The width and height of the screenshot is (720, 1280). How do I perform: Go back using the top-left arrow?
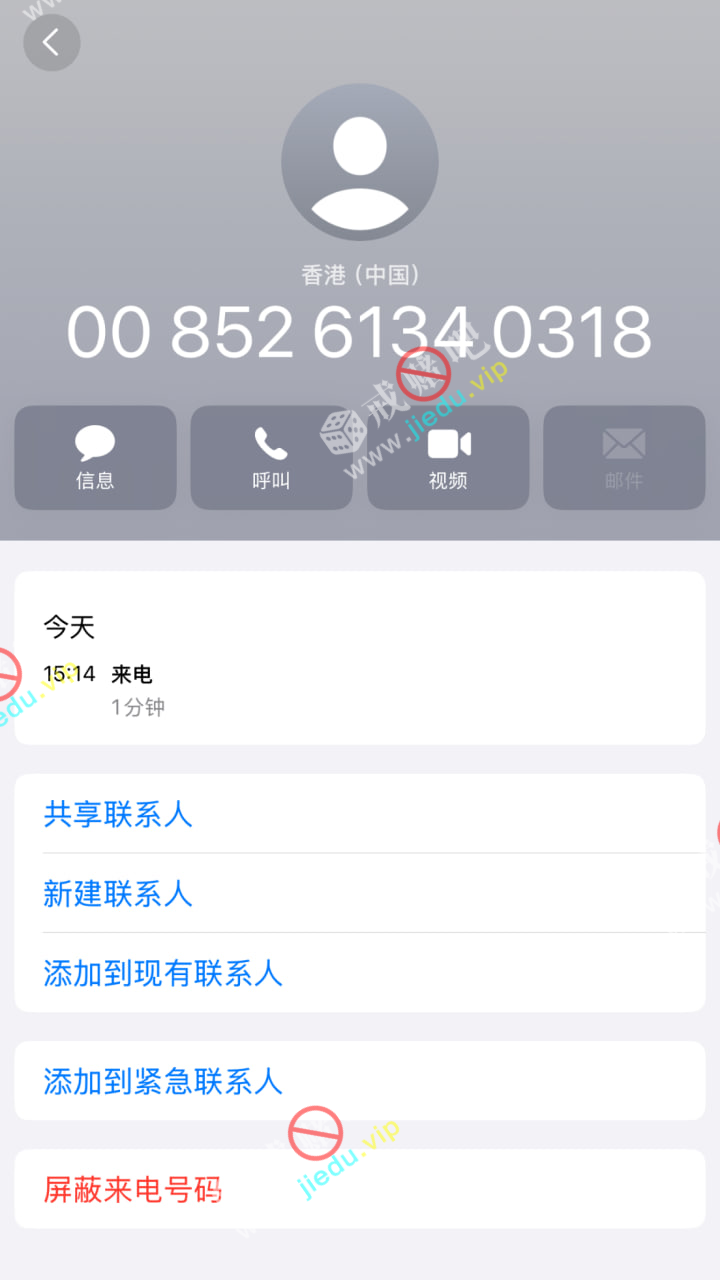click(51, 43)
